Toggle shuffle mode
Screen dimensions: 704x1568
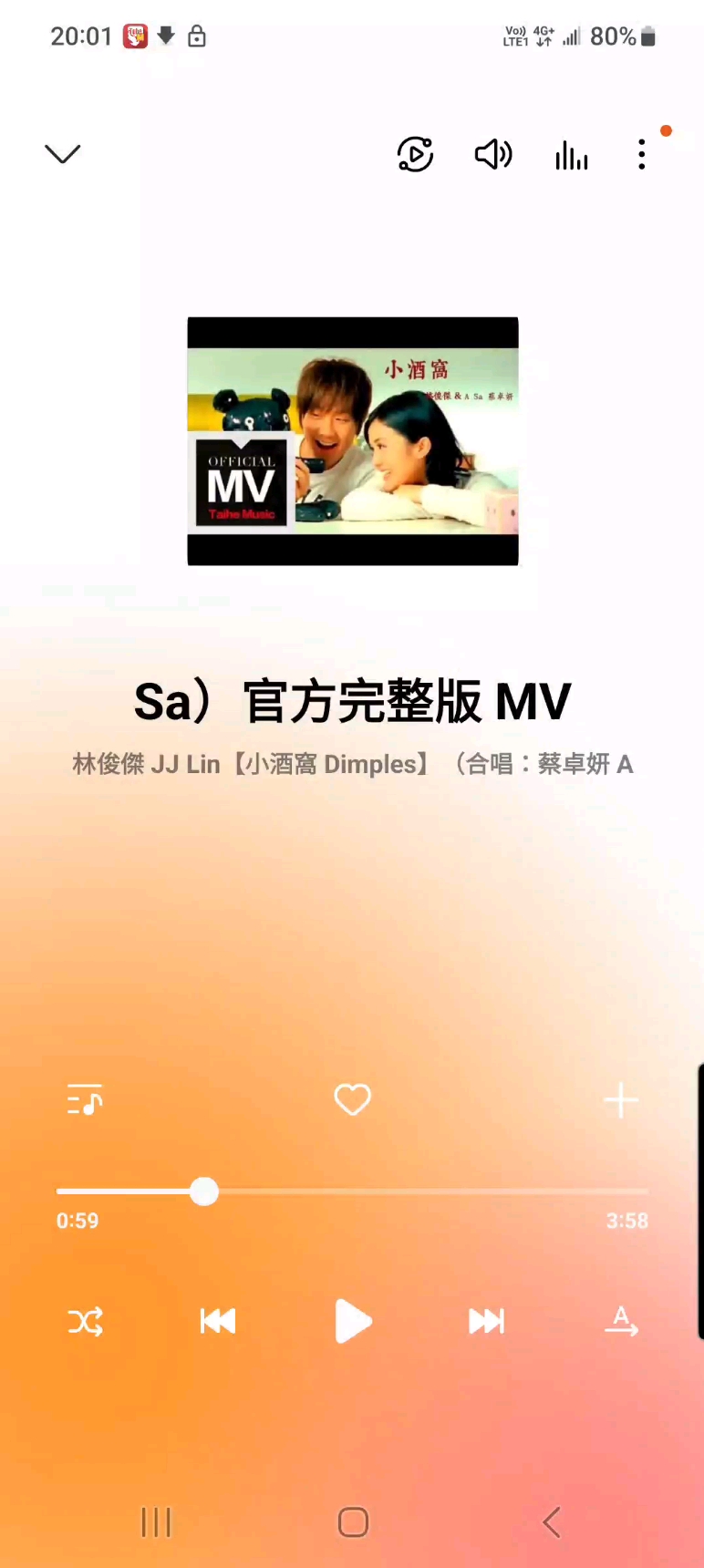point(86,1321)
